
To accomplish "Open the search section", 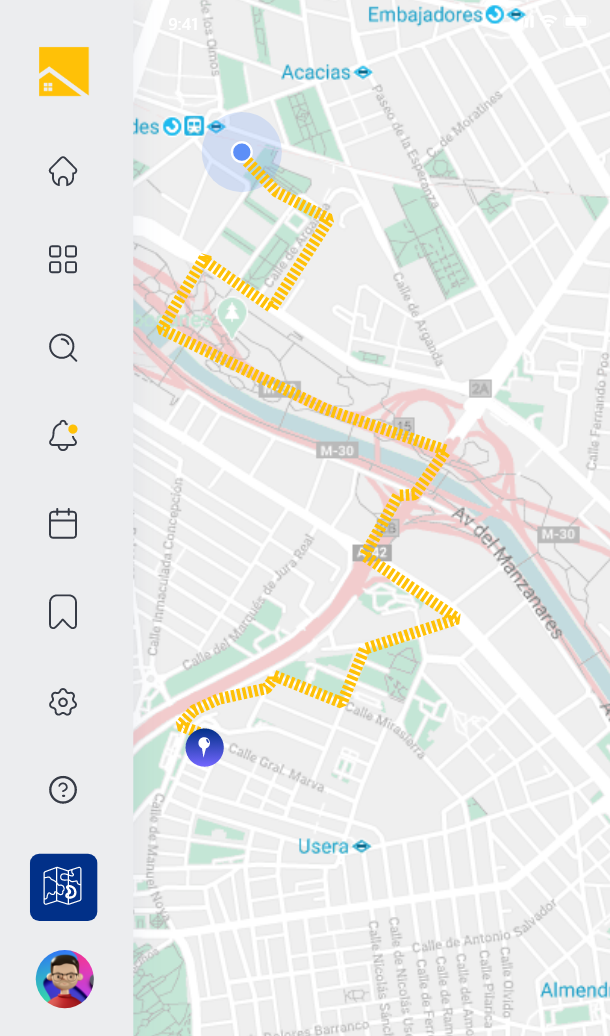I will tap(63, 347).
